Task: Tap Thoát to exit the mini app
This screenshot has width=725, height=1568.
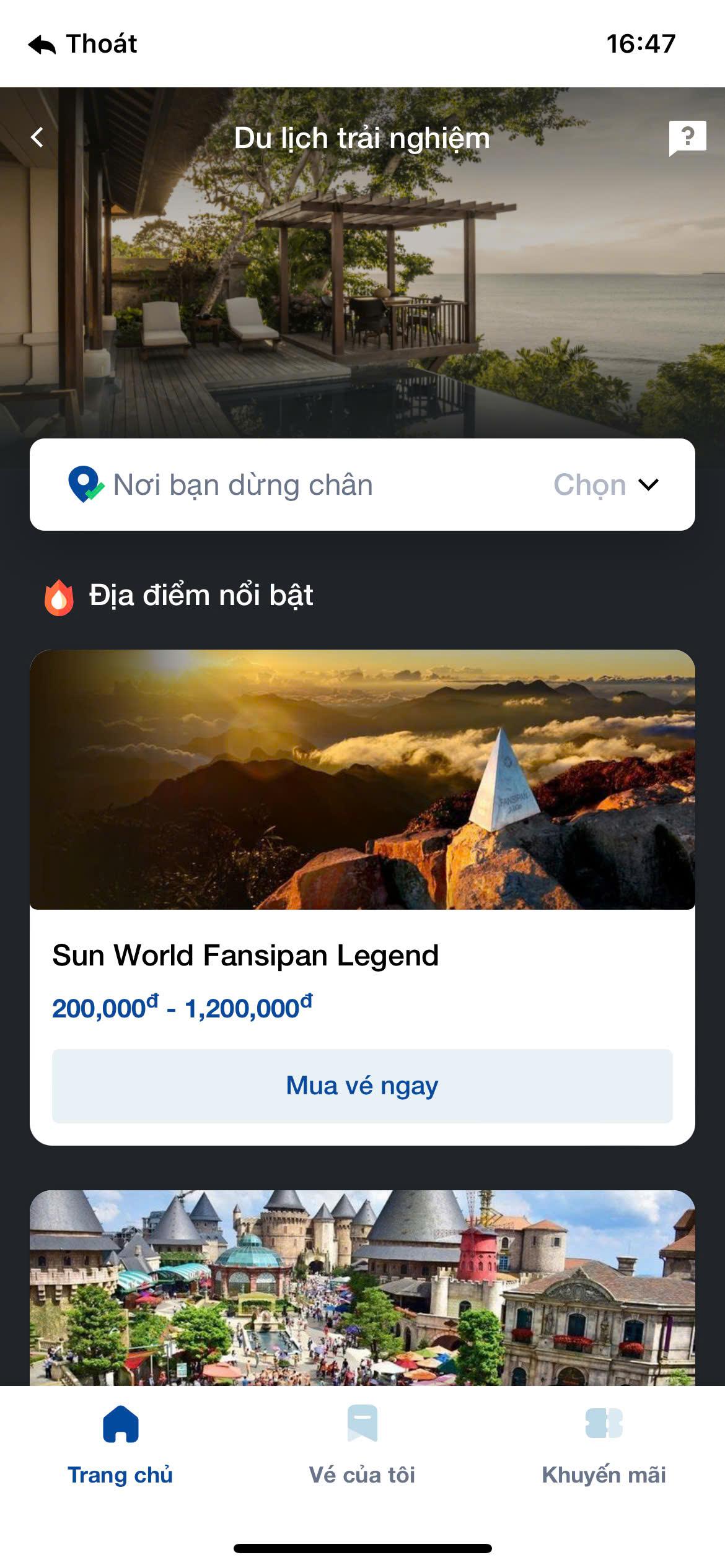Action: click(82, 44)
